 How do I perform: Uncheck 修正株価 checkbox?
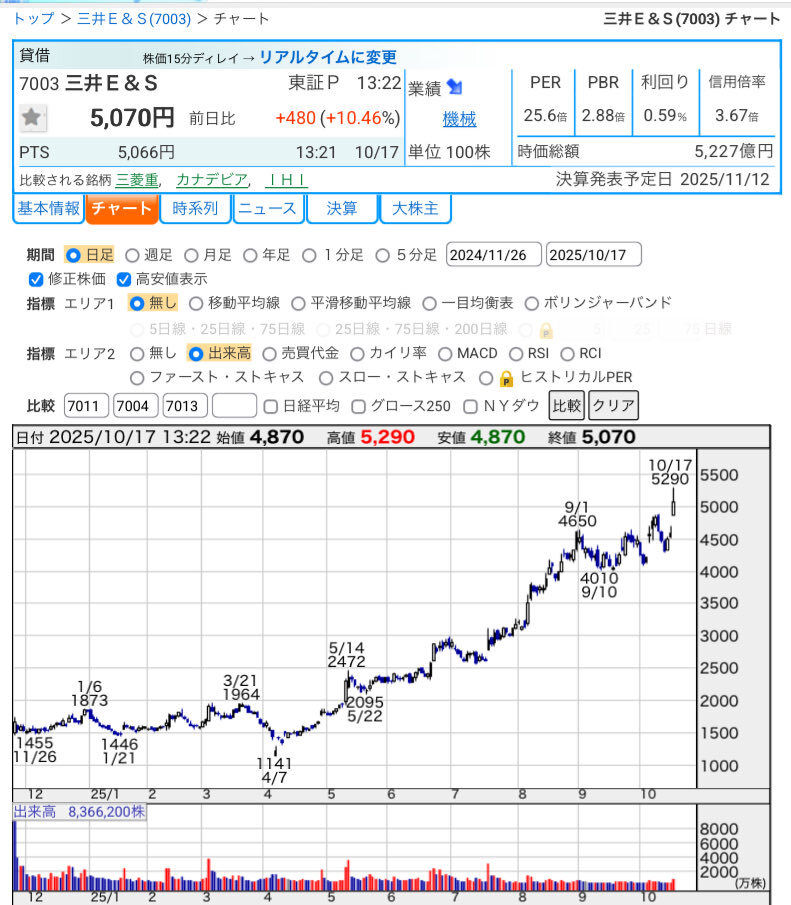tap(38, 279)
